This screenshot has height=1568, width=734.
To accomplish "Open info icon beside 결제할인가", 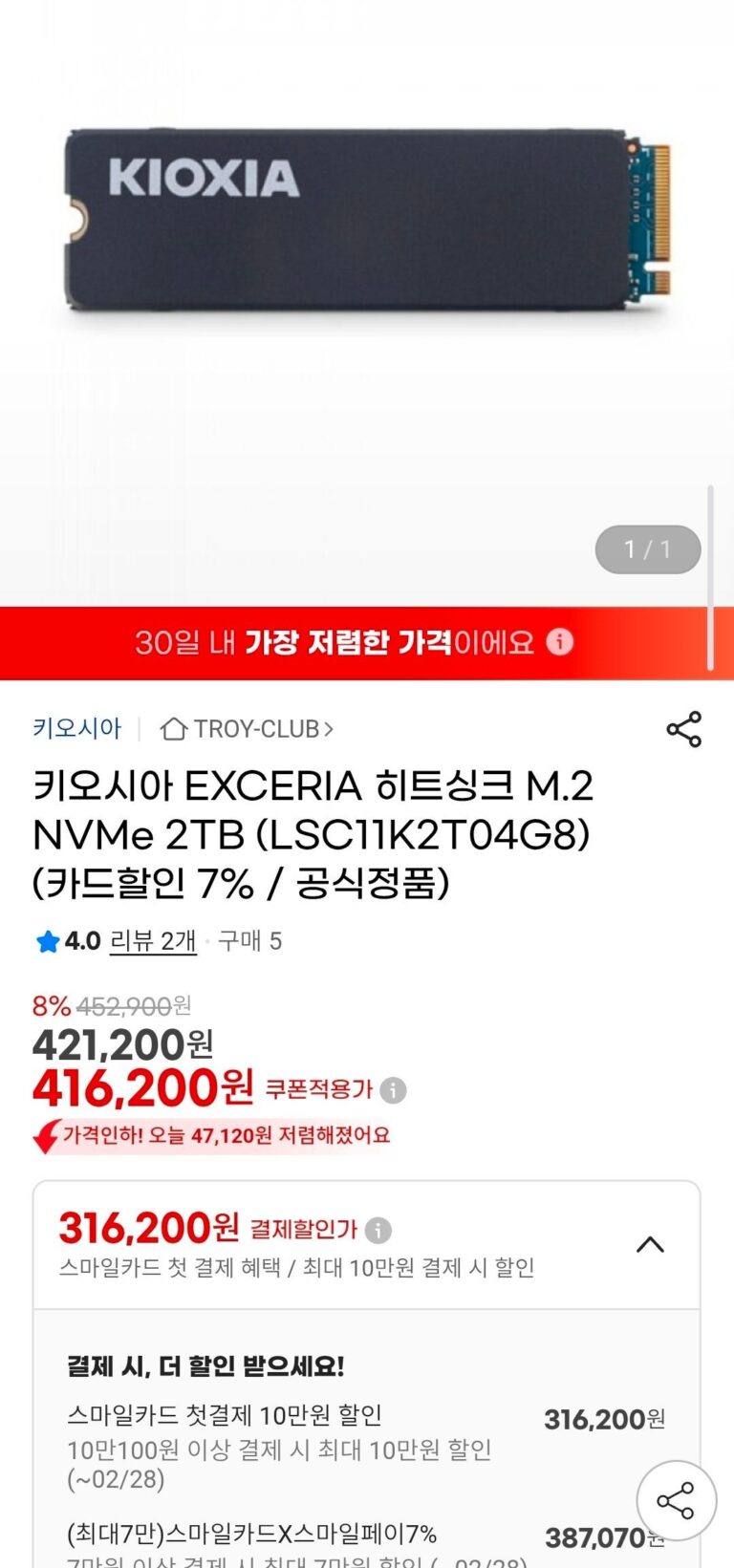I will click(378, 1230).
